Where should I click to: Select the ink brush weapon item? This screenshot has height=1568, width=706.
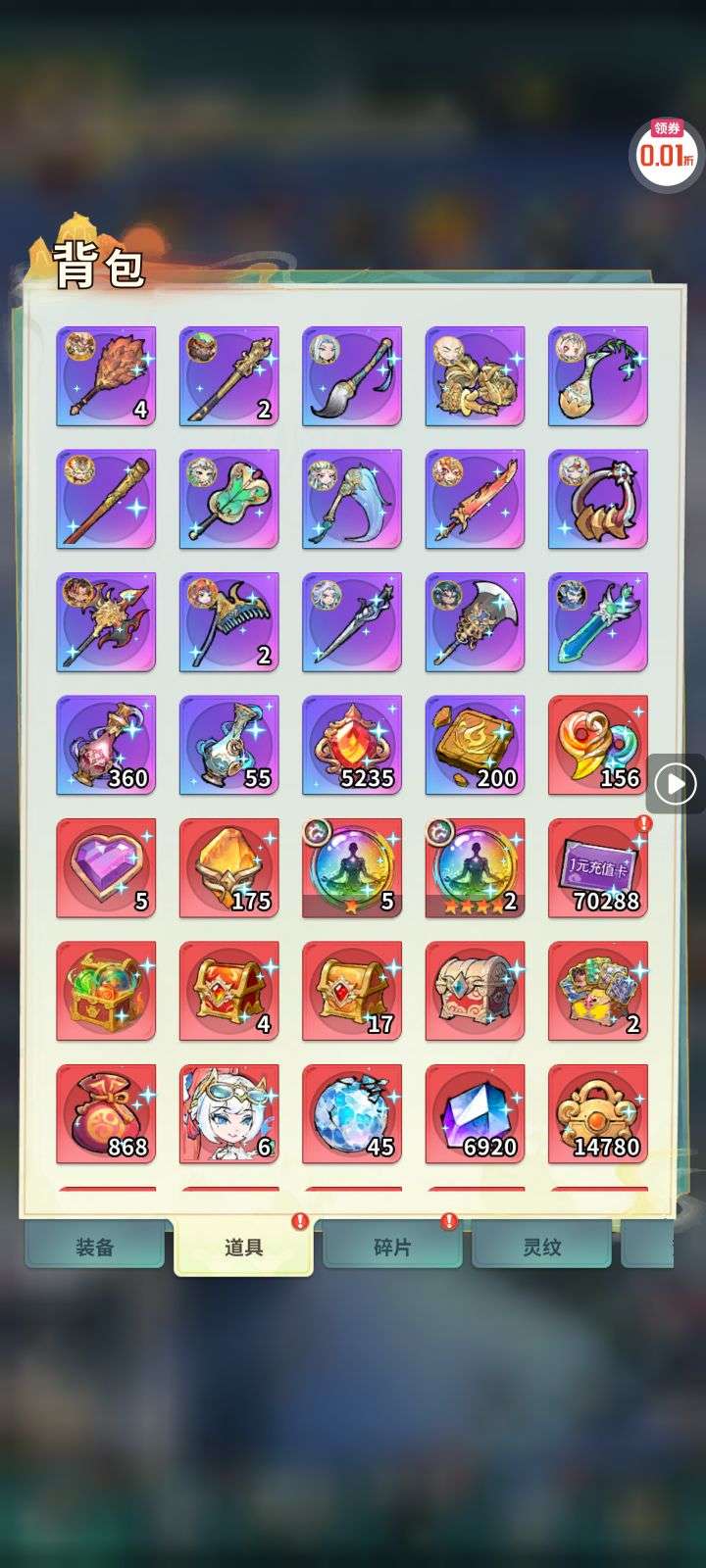pyautogui.click(x=352, y=376)
